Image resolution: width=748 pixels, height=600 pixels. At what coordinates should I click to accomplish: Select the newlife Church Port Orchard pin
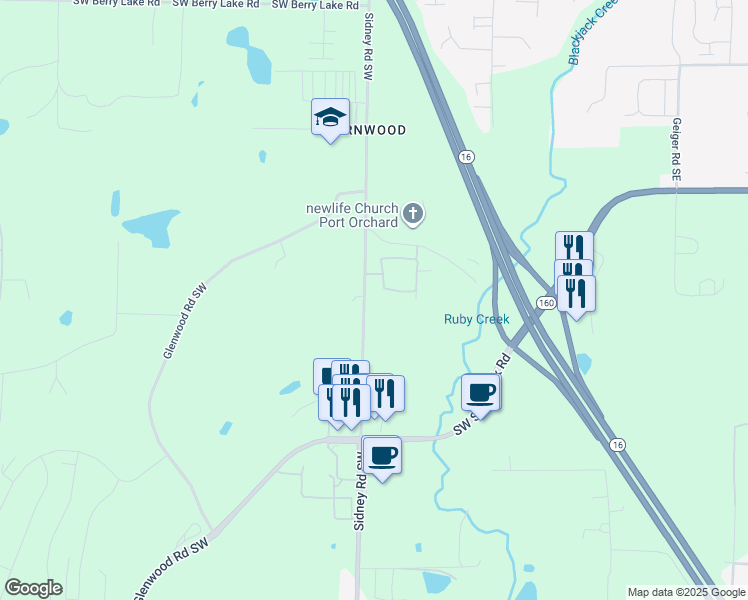(x=413, y=214)
